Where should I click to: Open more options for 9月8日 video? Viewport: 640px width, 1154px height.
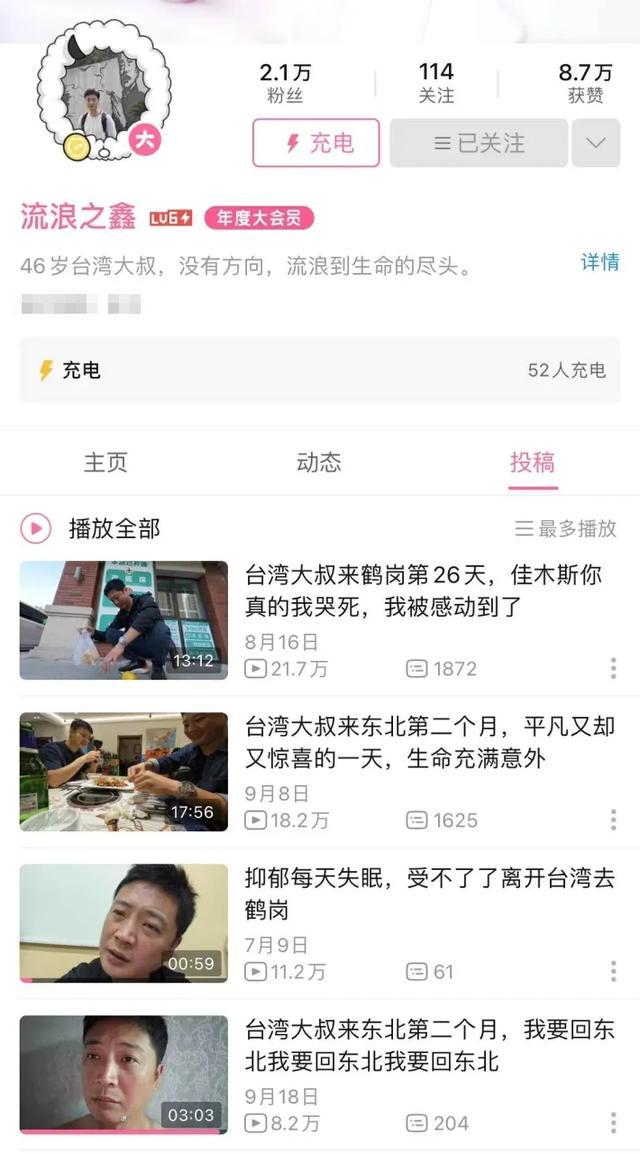(x=613, y=820)
